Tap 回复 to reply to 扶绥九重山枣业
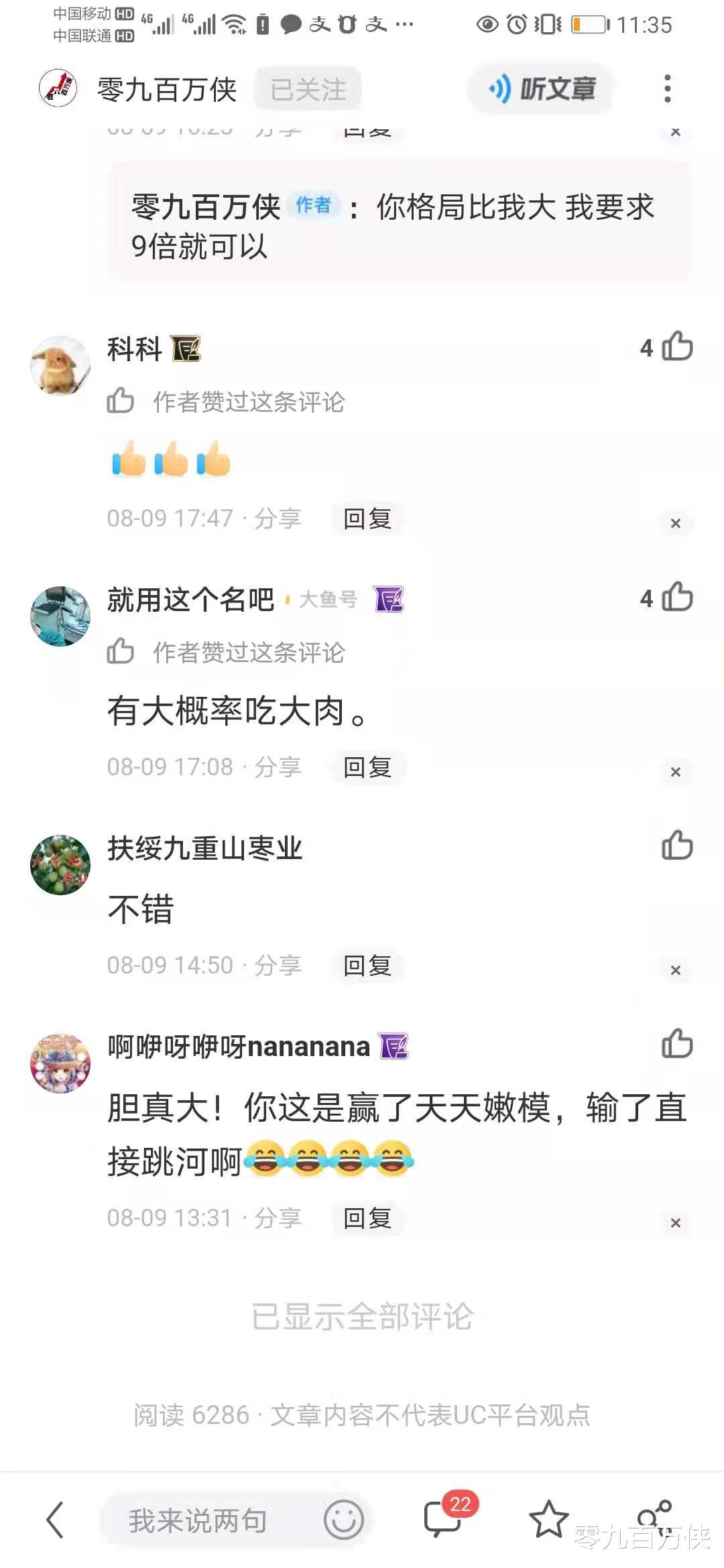The width and height of the screenshot is (724, 1568). (x=367, y=965)
